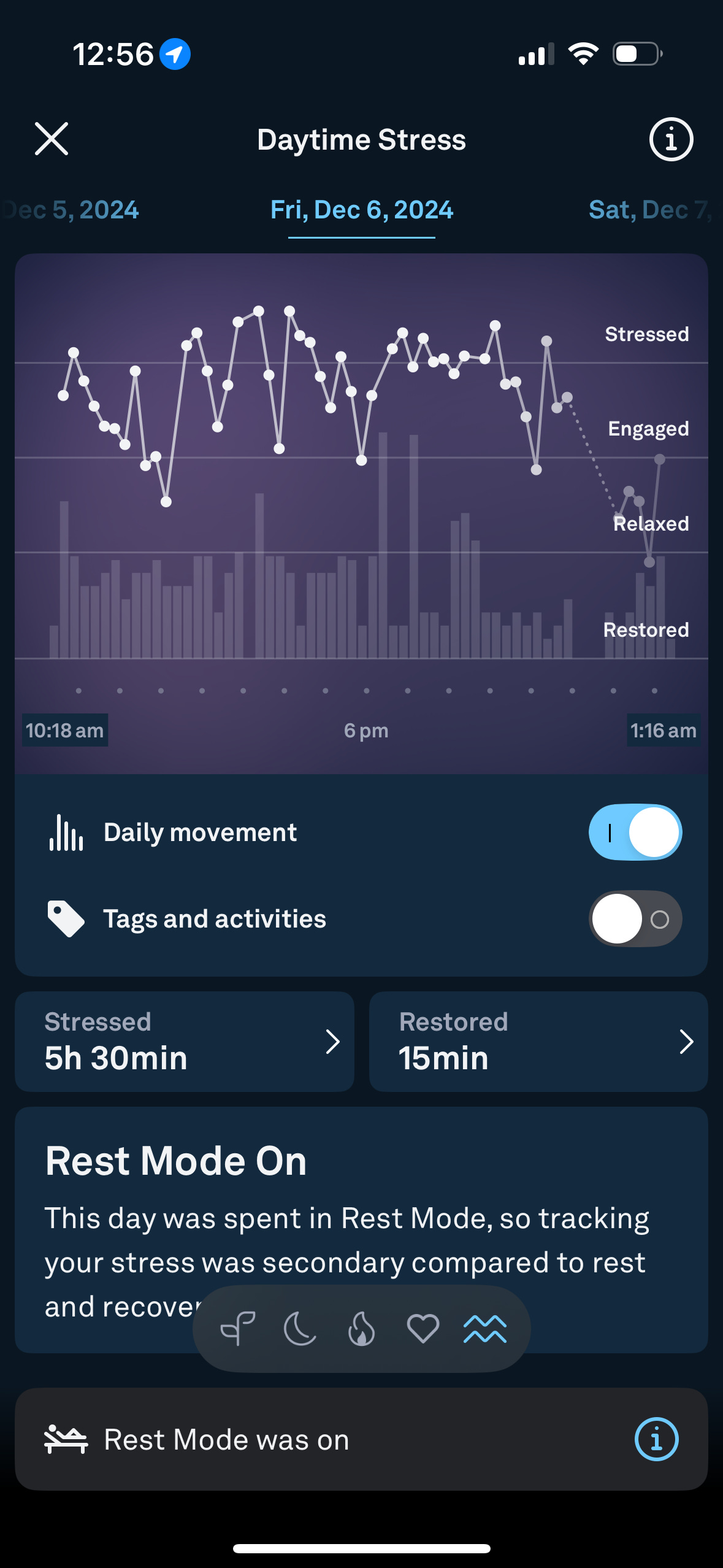Enable Tags and activities toggle

coord(635,919)
